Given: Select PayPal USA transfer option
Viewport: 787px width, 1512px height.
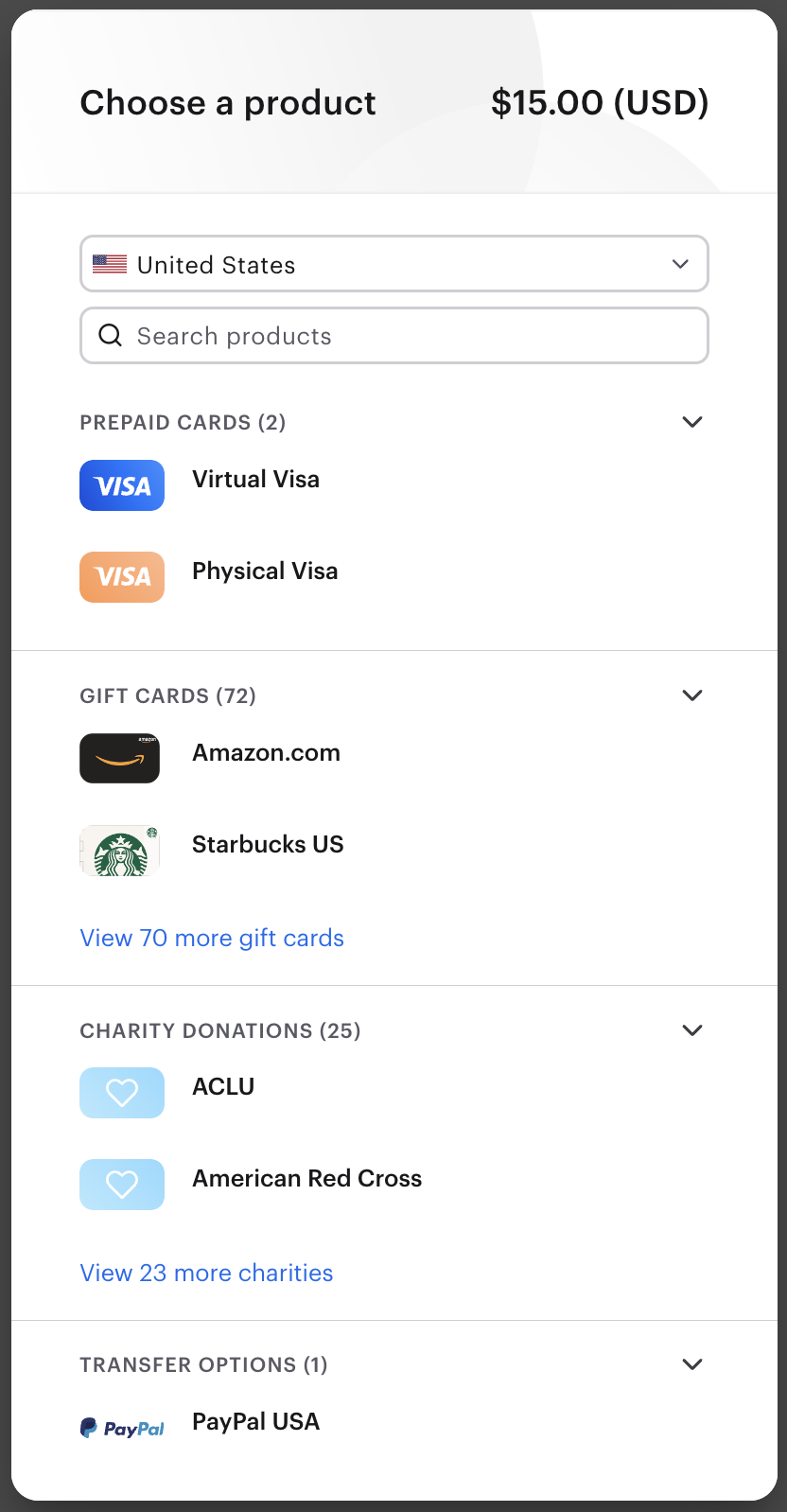Looking at the screenshot, I should point(255,1422).
